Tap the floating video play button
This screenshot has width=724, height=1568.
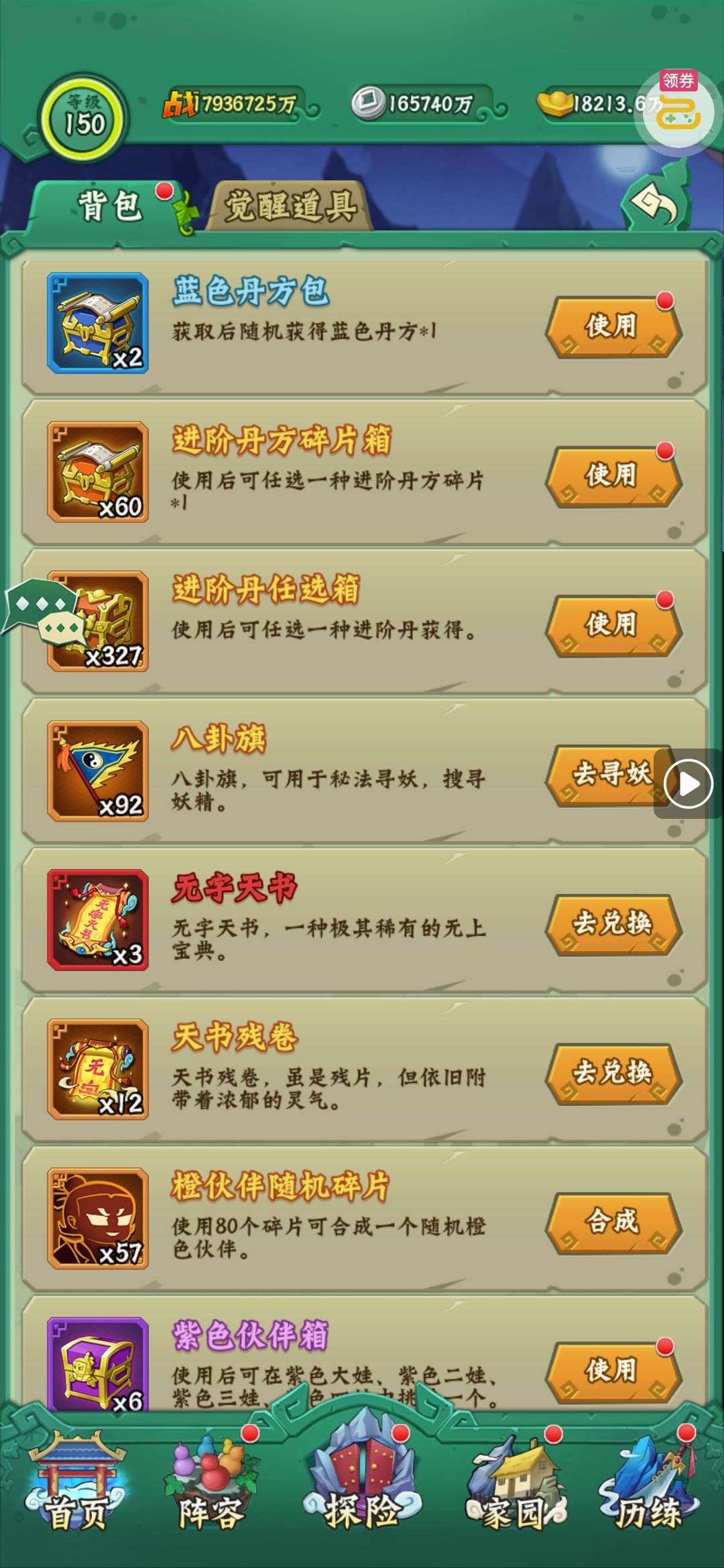(688, 783)
